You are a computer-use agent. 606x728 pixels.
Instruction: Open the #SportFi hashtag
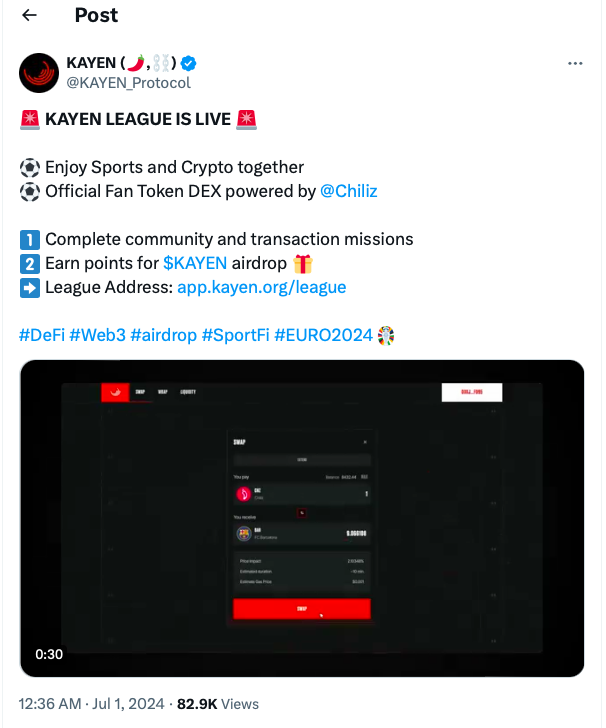pos(235,335)
